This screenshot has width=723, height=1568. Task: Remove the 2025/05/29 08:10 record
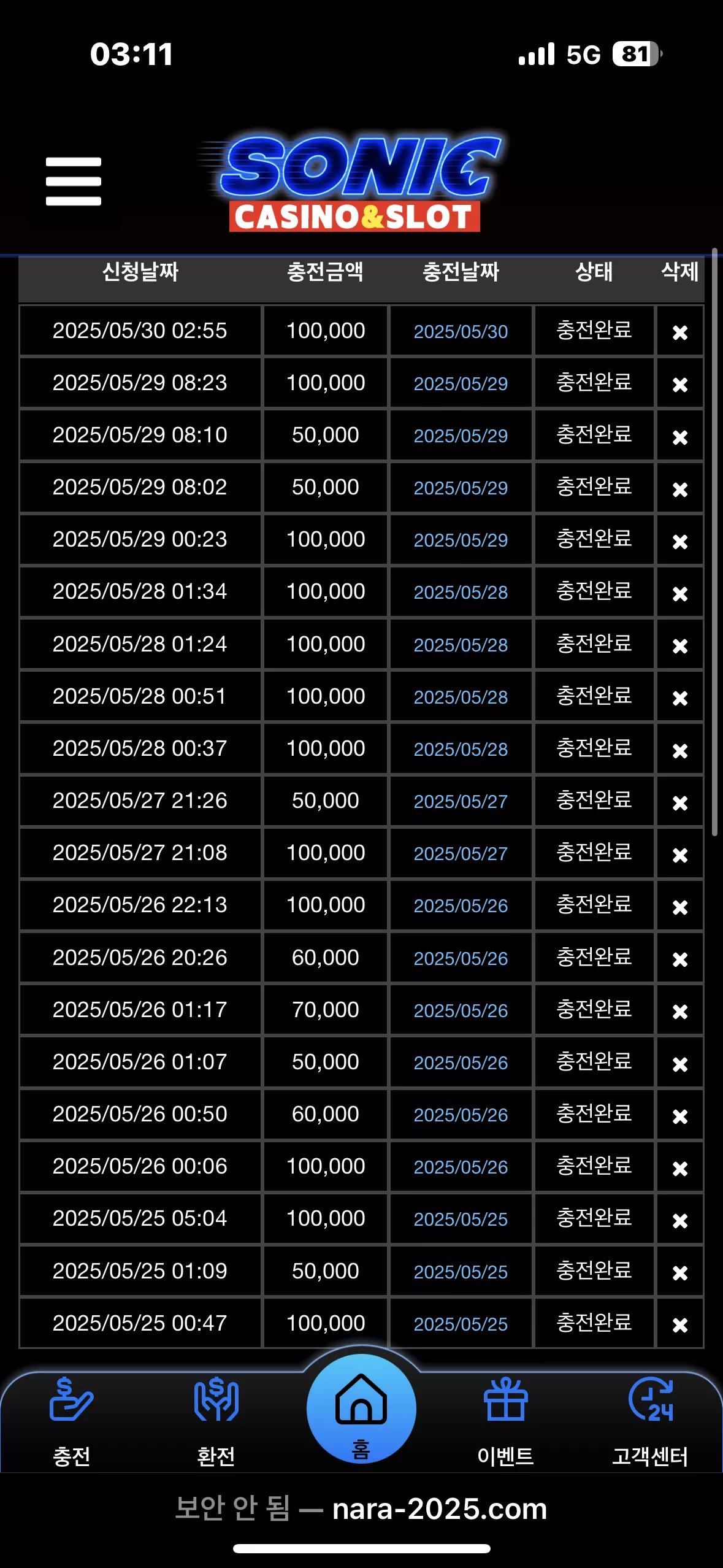click(680, 437)
